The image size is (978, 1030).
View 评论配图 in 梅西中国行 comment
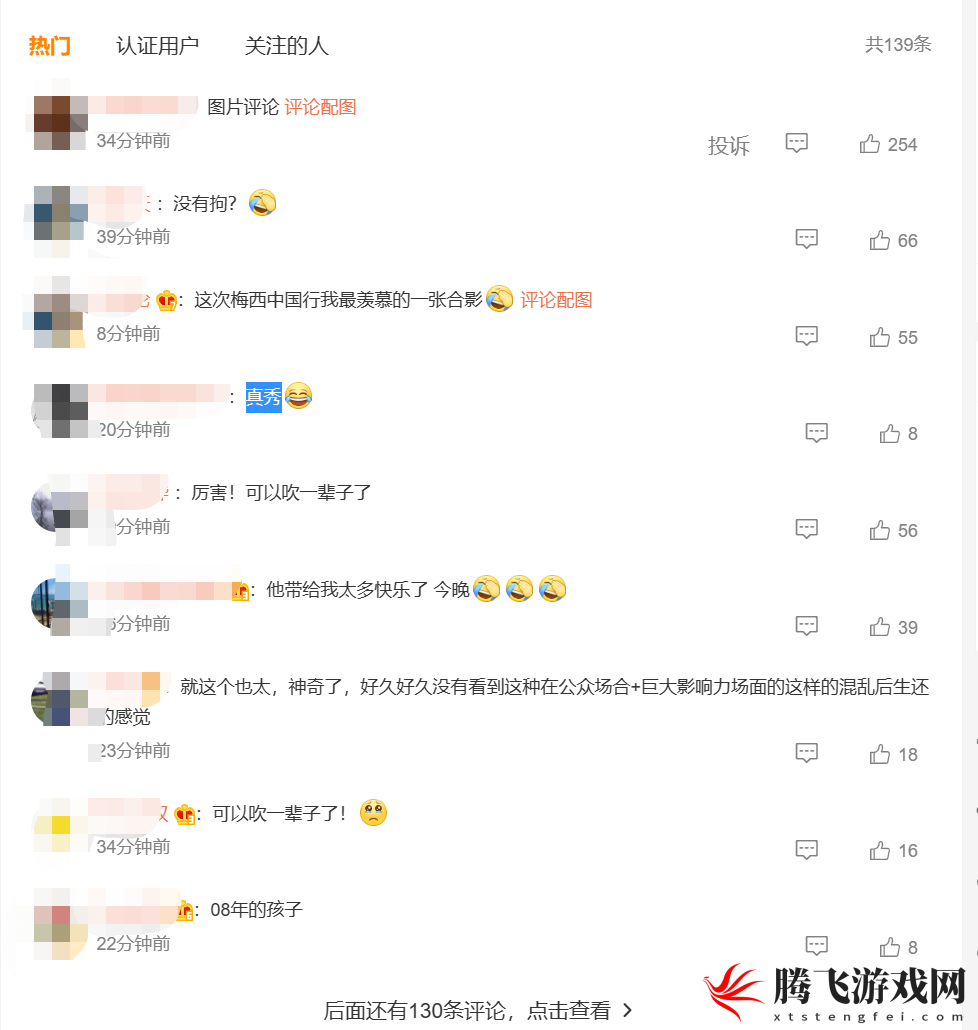pyautogui.click(x=556, y=300)
